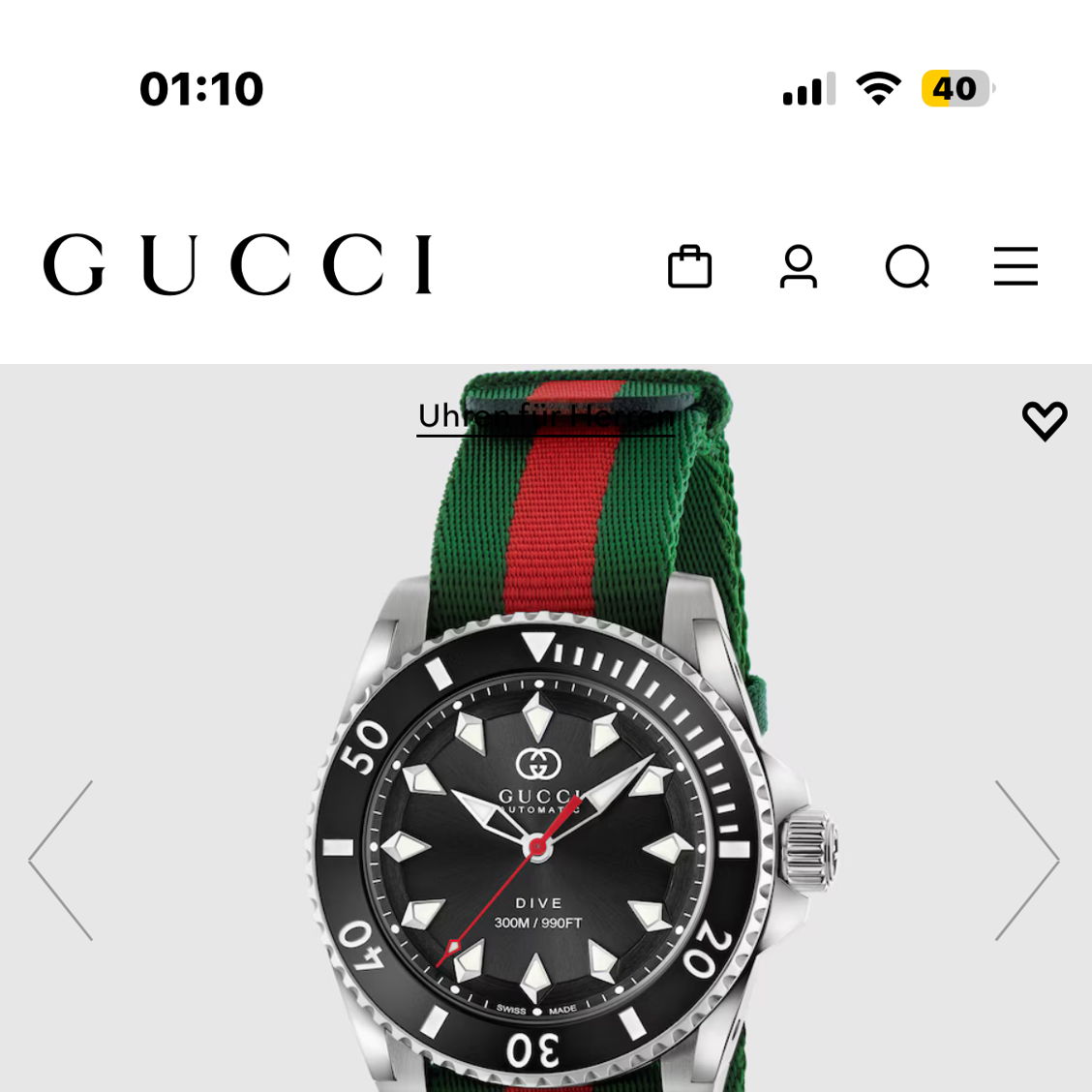Open the account profile icon

pyautogui.click(x=799, y=266)
